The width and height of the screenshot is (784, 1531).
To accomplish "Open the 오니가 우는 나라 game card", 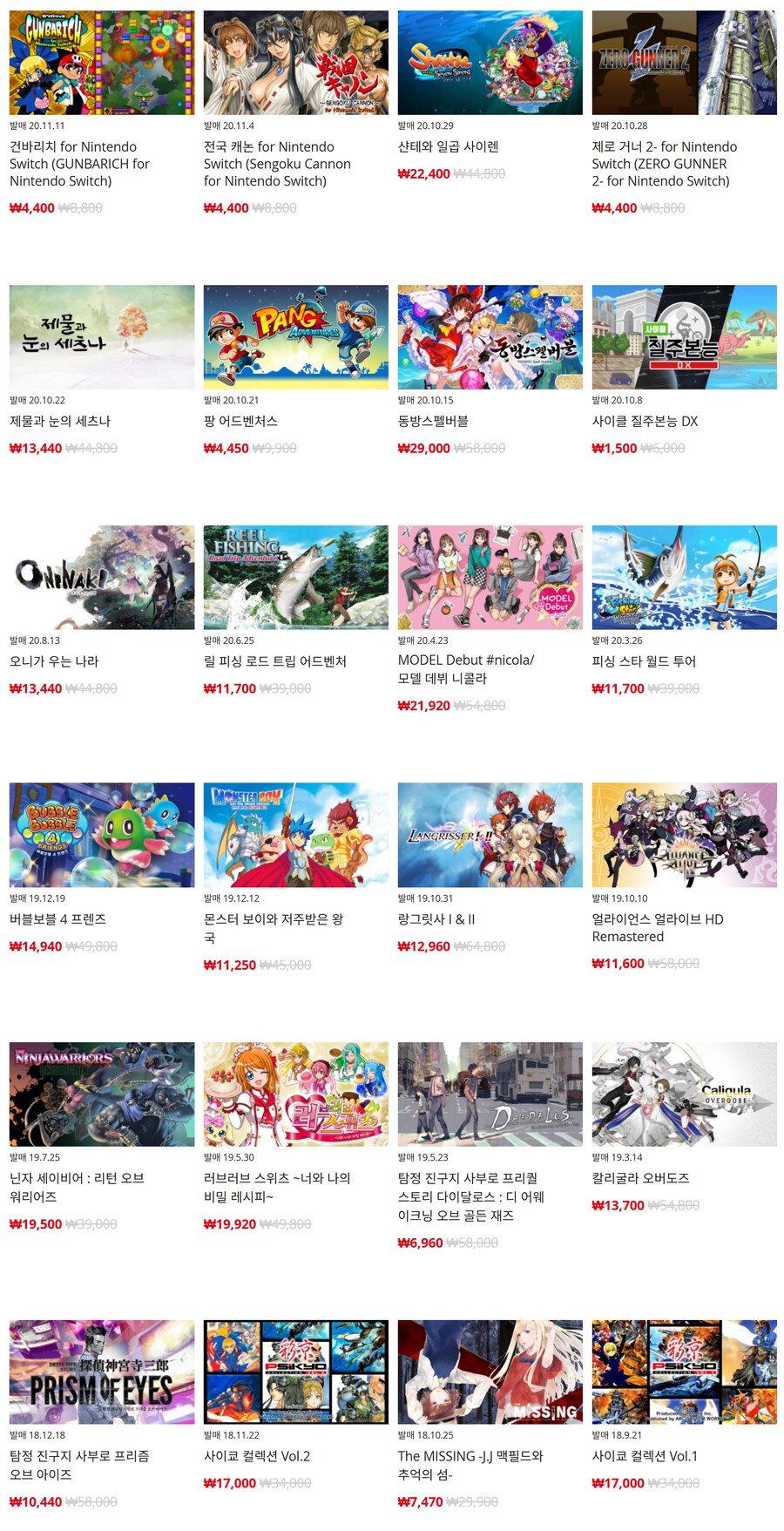I will (102, 577).
